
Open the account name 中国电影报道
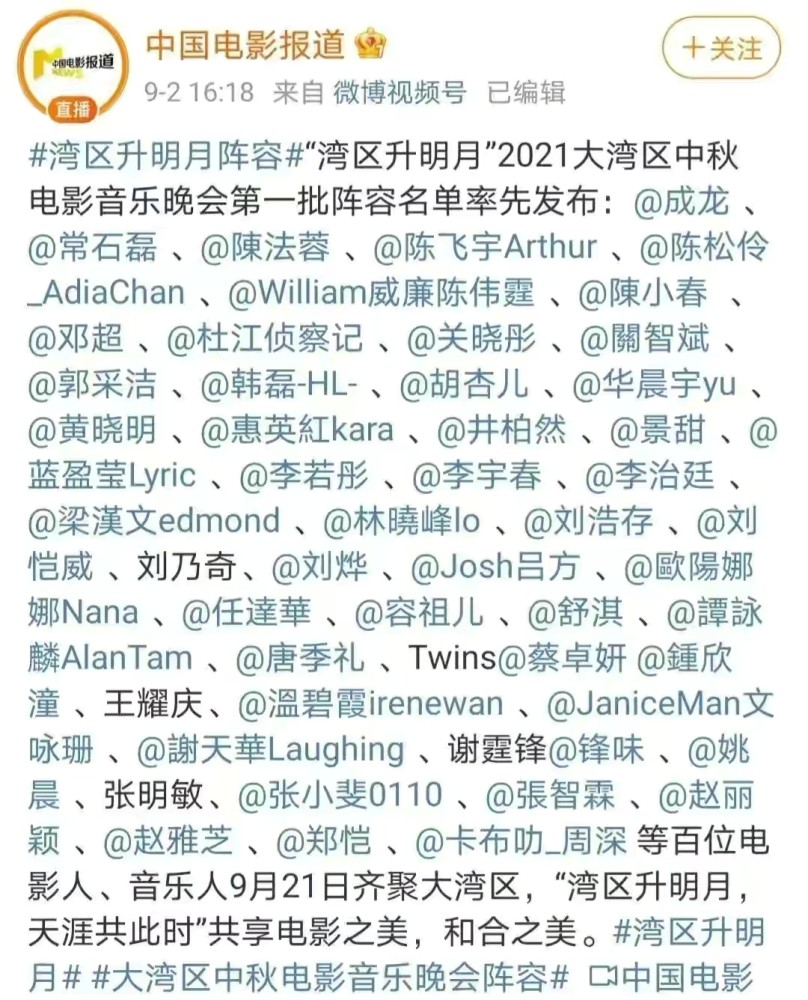point(246,45)
